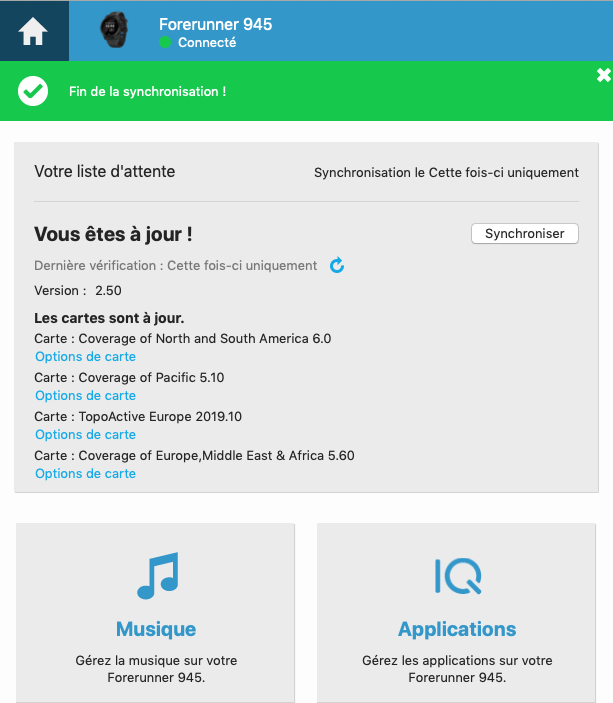613x703 pixels.
Task: Go to the home screen icon
Action: tap(33, 31)
